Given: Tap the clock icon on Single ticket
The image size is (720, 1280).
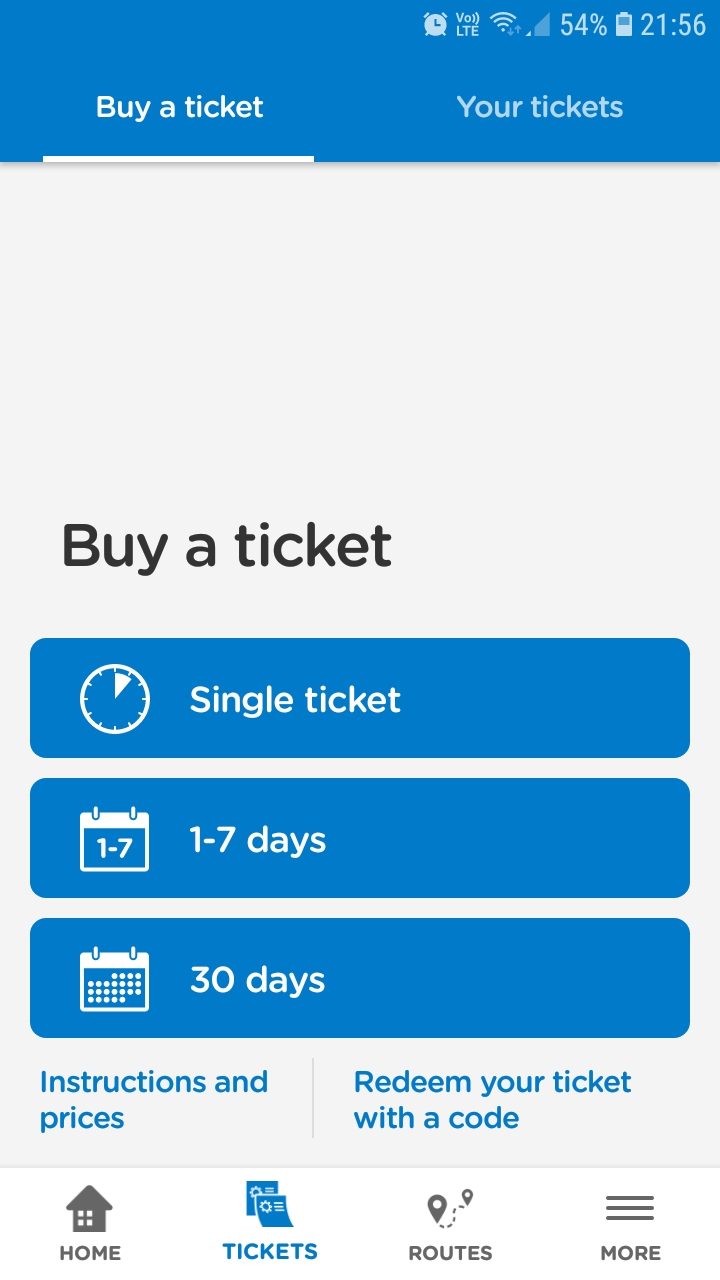Looking at the screenshot, I should coord(115,698).
